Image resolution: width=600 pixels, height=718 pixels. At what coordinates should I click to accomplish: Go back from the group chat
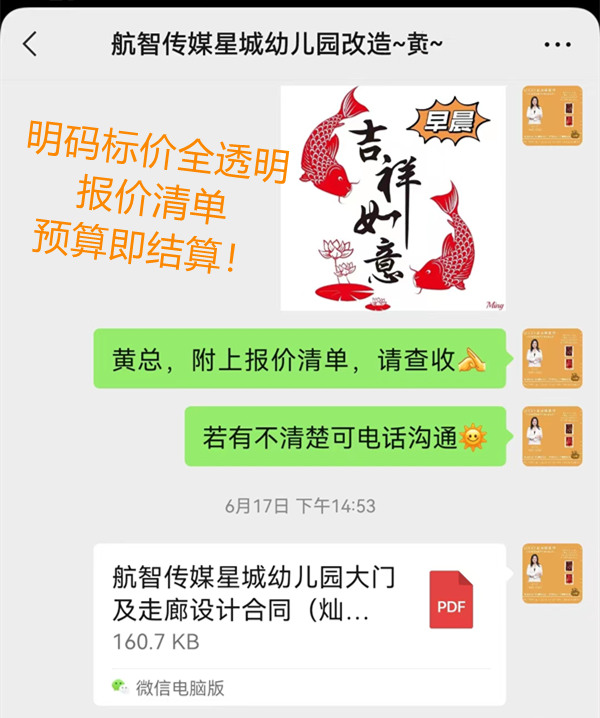(x=30, y=45)
